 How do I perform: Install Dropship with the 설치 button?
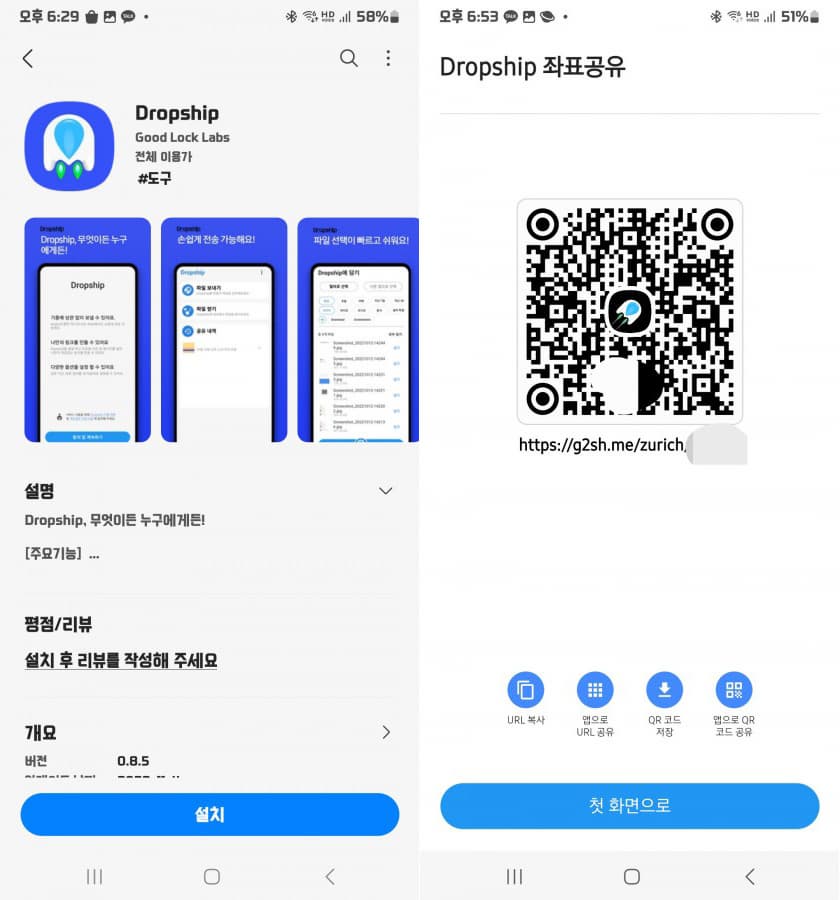210,814
